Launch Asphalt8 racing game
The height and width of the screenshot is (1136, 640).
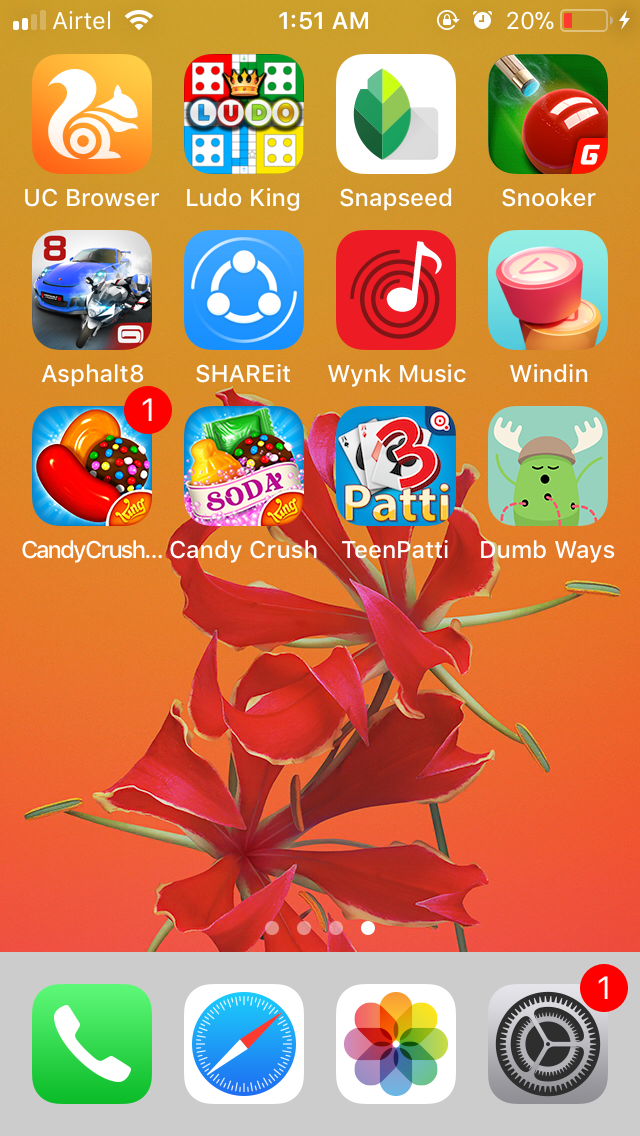[92, 290]
